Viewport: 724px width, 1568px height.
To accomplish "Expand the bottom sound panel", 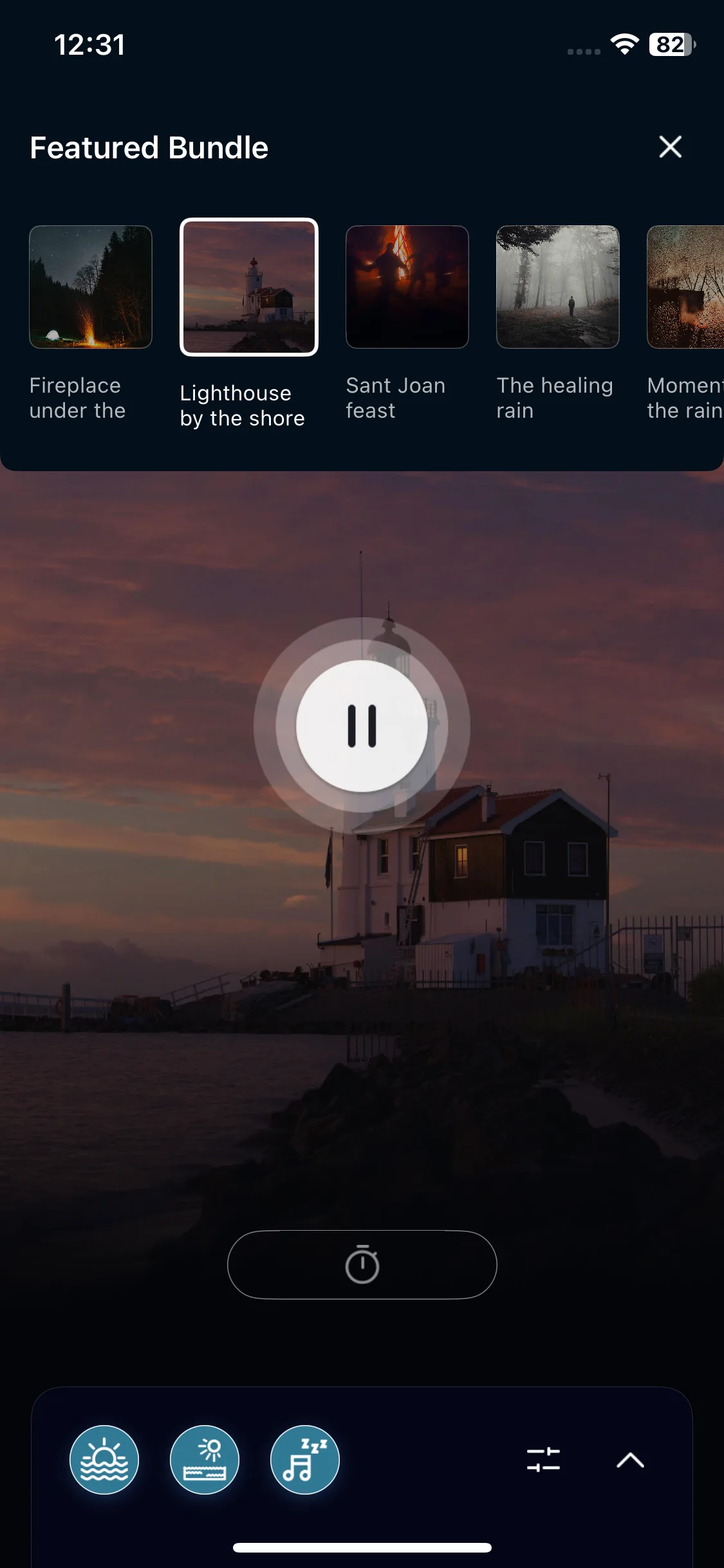I will tap(630, 1460).
